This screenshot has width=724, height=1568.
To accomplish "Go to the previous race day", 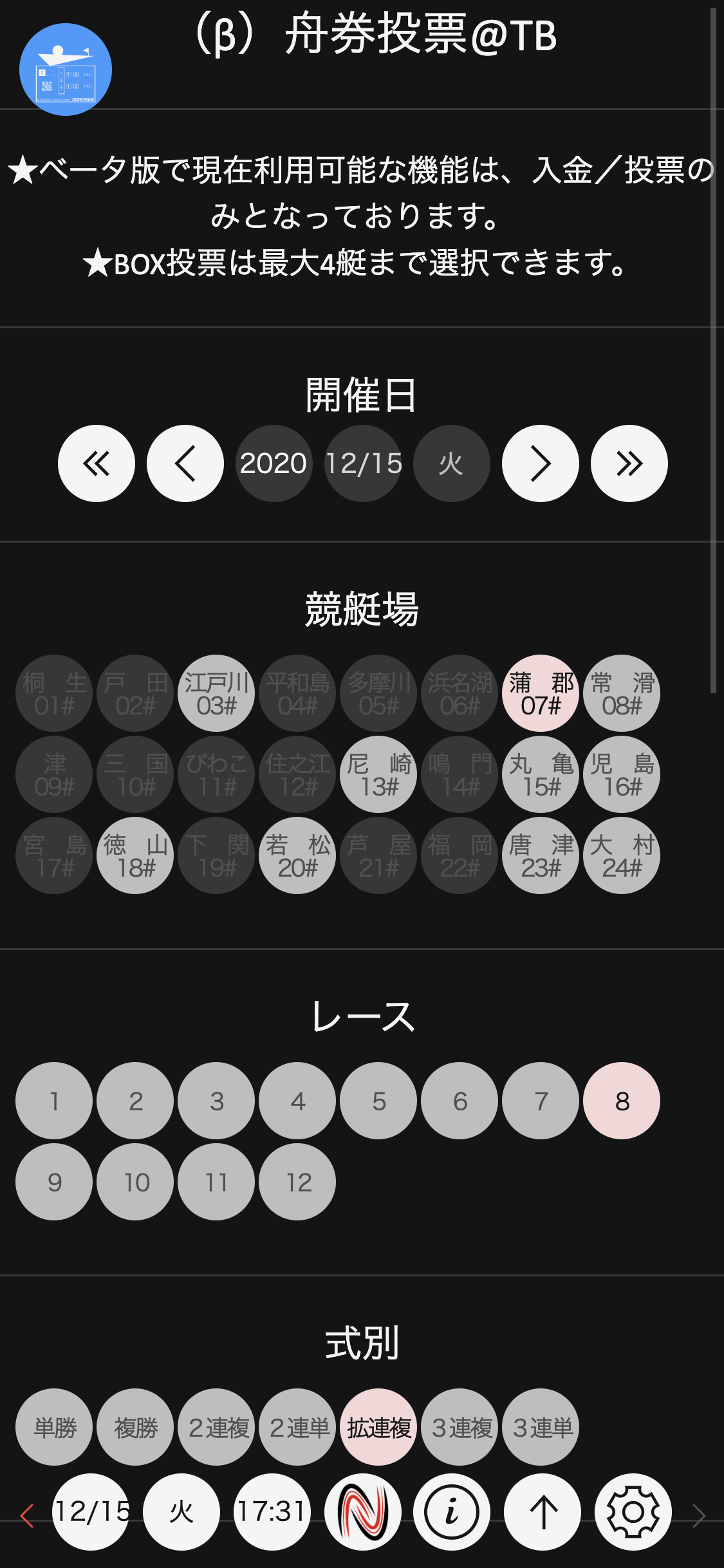I will coord(185,463).
